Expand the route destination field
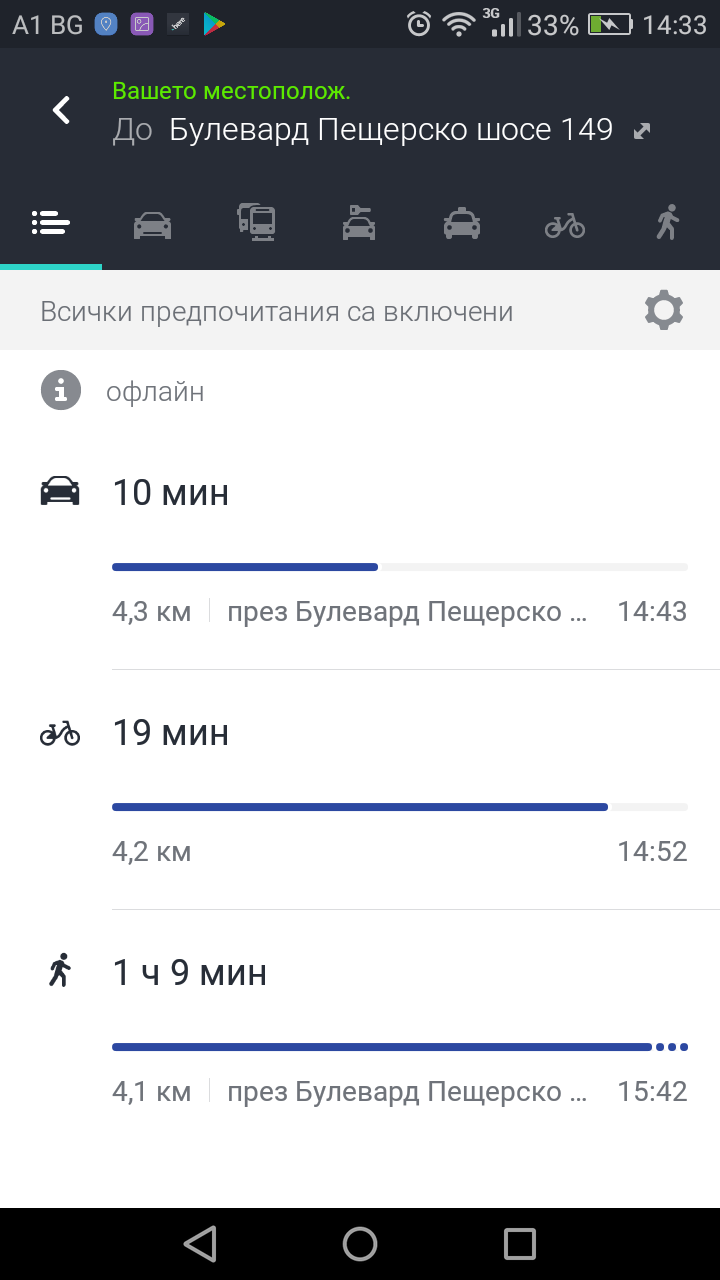The image size is (720, 1280). tap(643, 131)
